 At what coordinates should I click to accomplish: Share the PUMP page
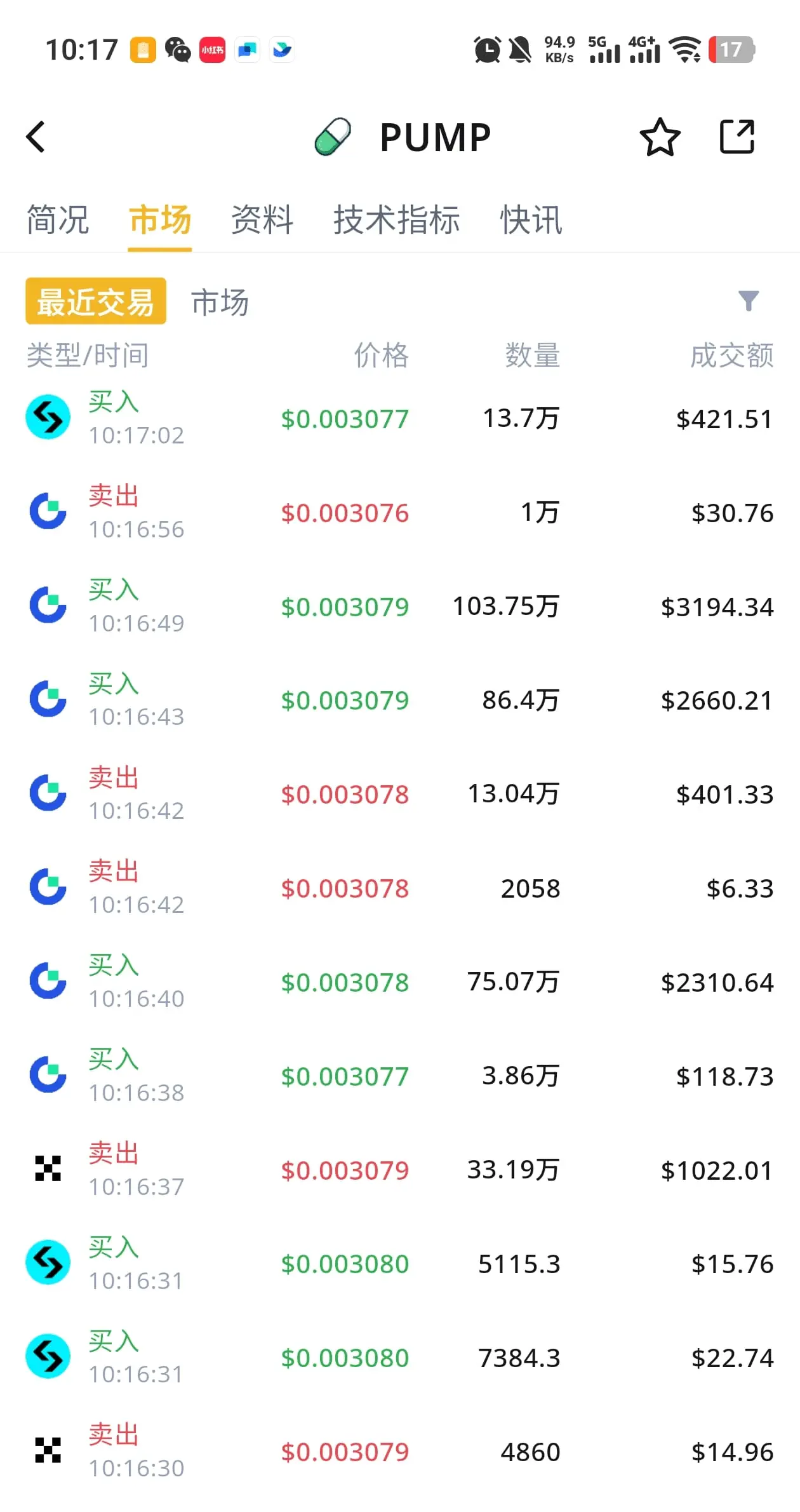[x=737, y=137]
